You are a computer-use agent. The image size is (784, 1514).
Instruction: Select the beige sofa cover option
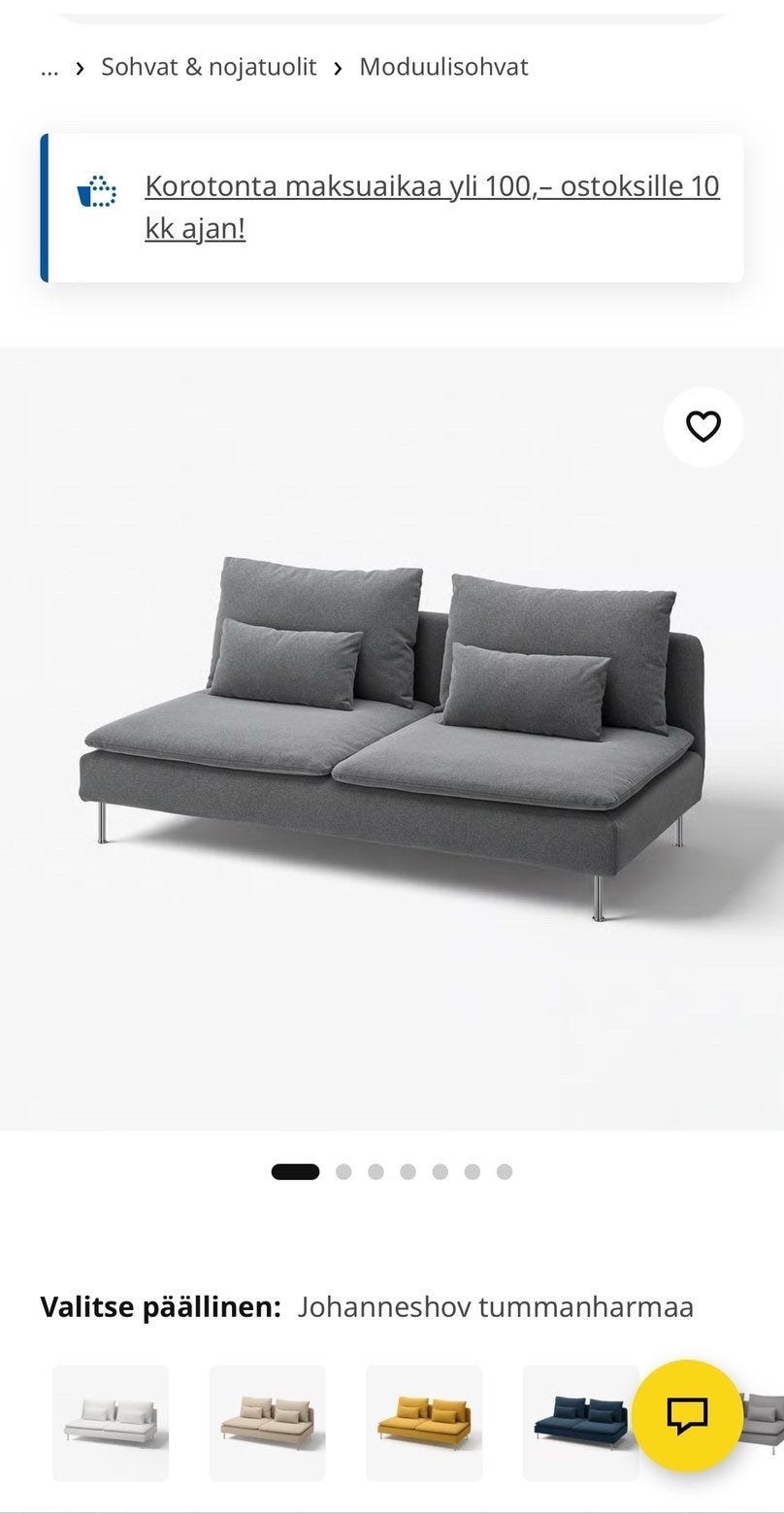pyautogui.click(x=267, y=1423)
